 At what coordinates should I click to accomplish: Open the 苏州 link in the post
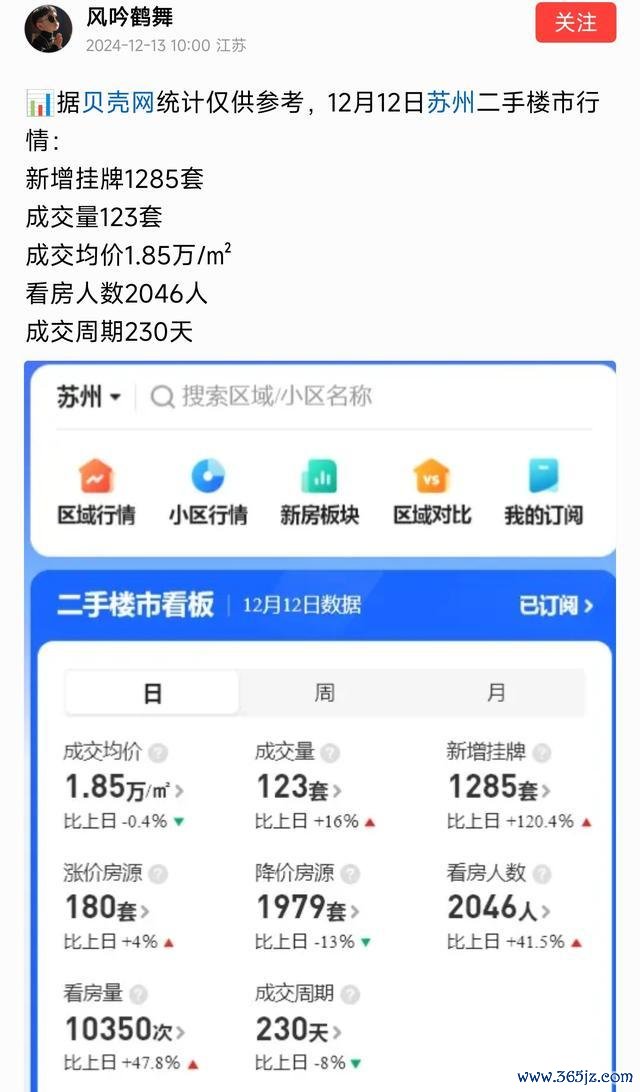tap(451, 102)
